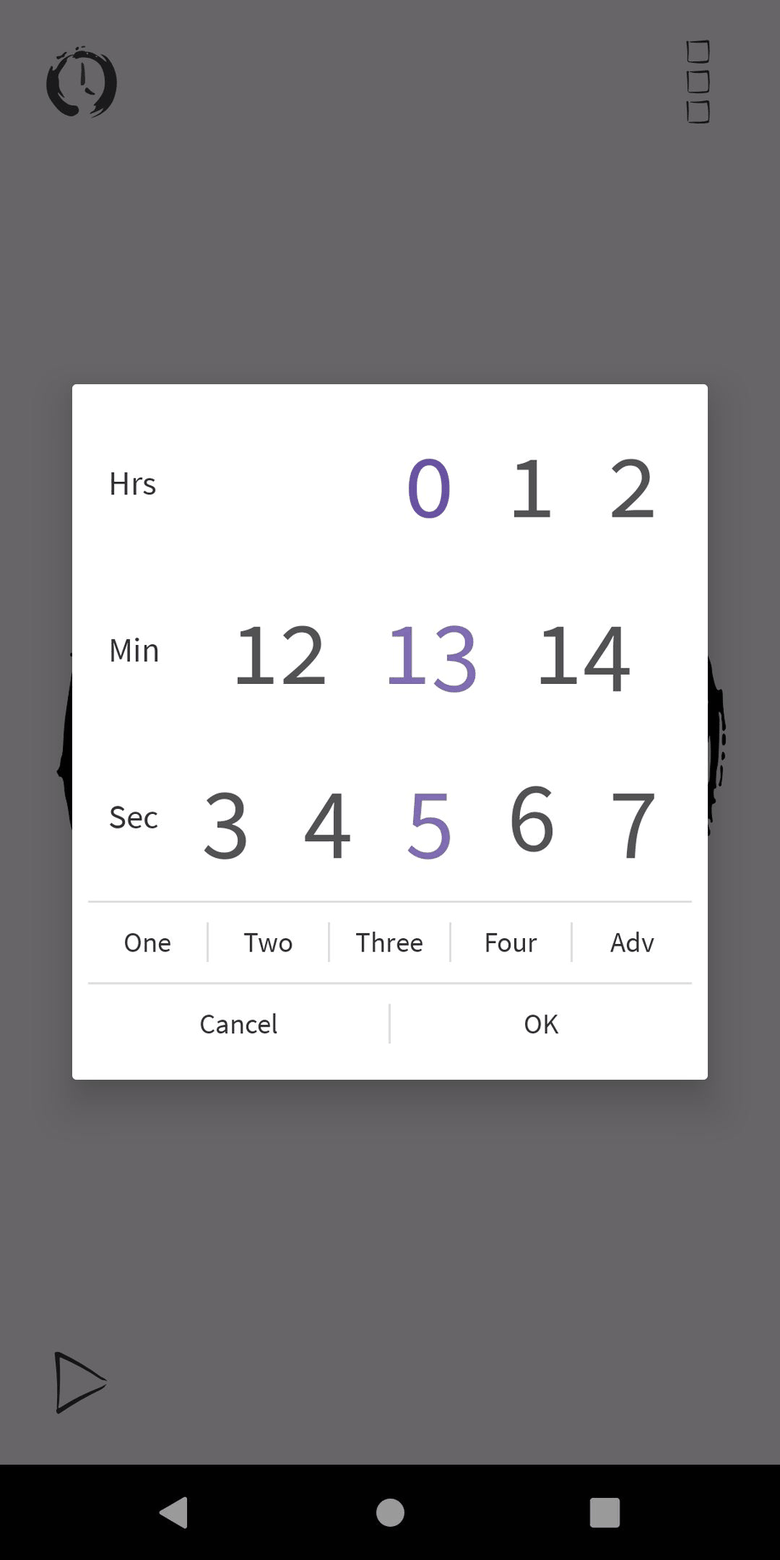Image resolution: width=780 pixels, height=1560 pixels.
Task: Open the Four preset tab
Action: (510, 942)
